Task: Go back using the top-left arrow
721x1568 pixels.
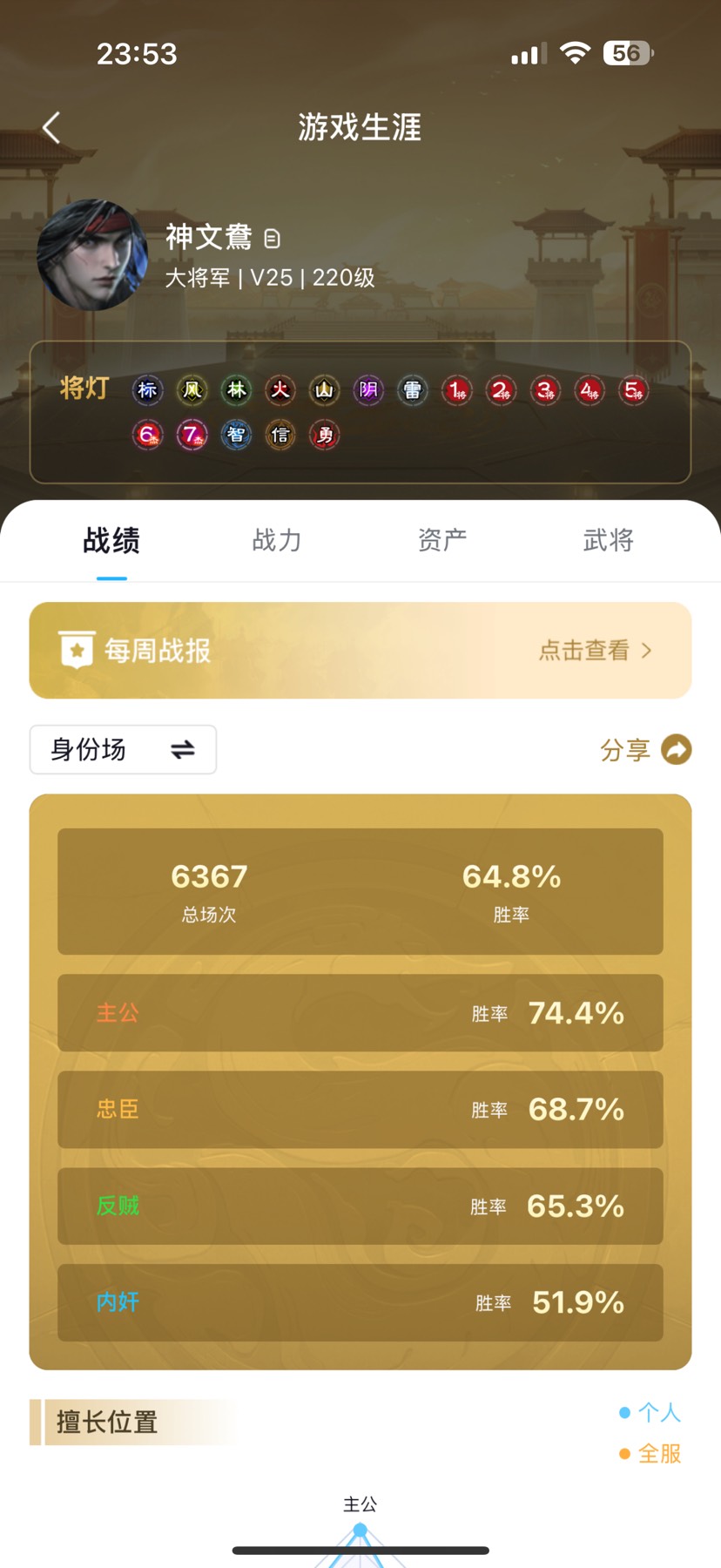Action: click(x=51, y=128)
